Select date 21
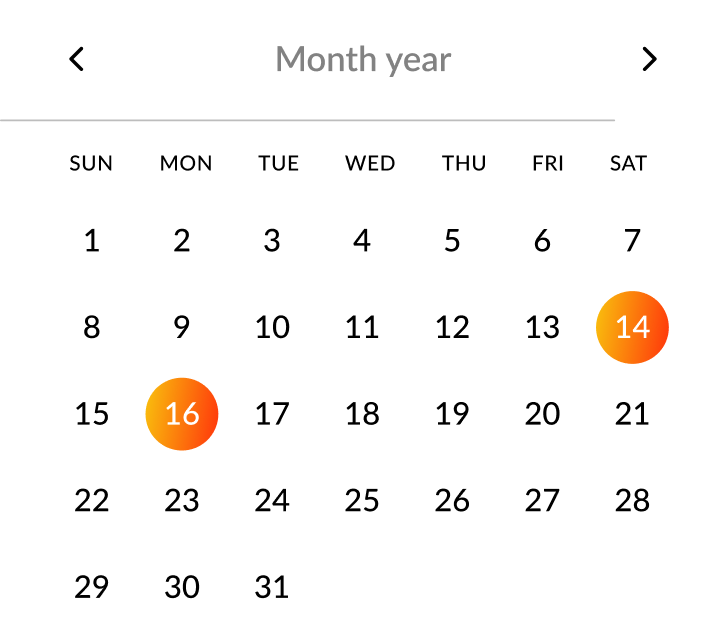 coord(632,414)
